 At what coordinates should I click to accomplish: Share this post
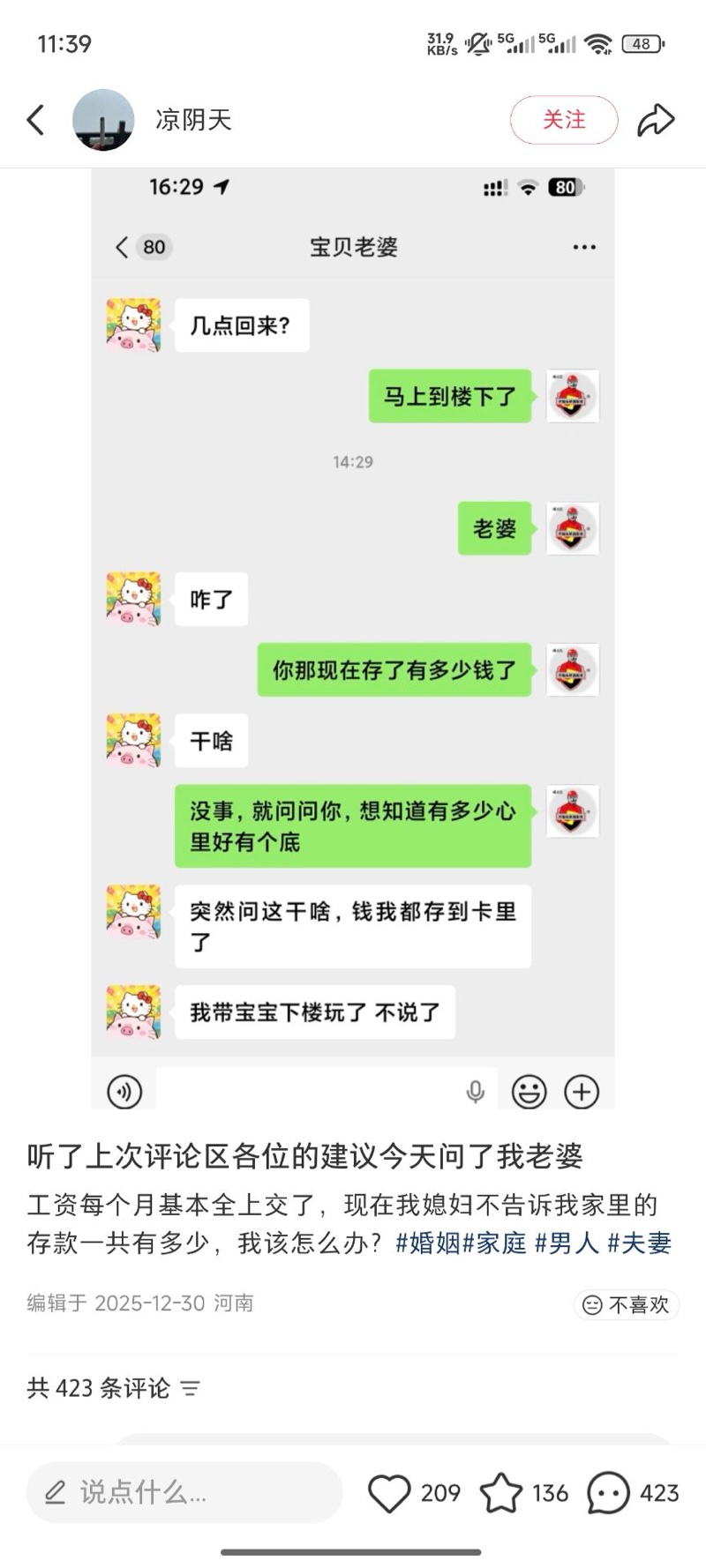(x=656, y=120)
